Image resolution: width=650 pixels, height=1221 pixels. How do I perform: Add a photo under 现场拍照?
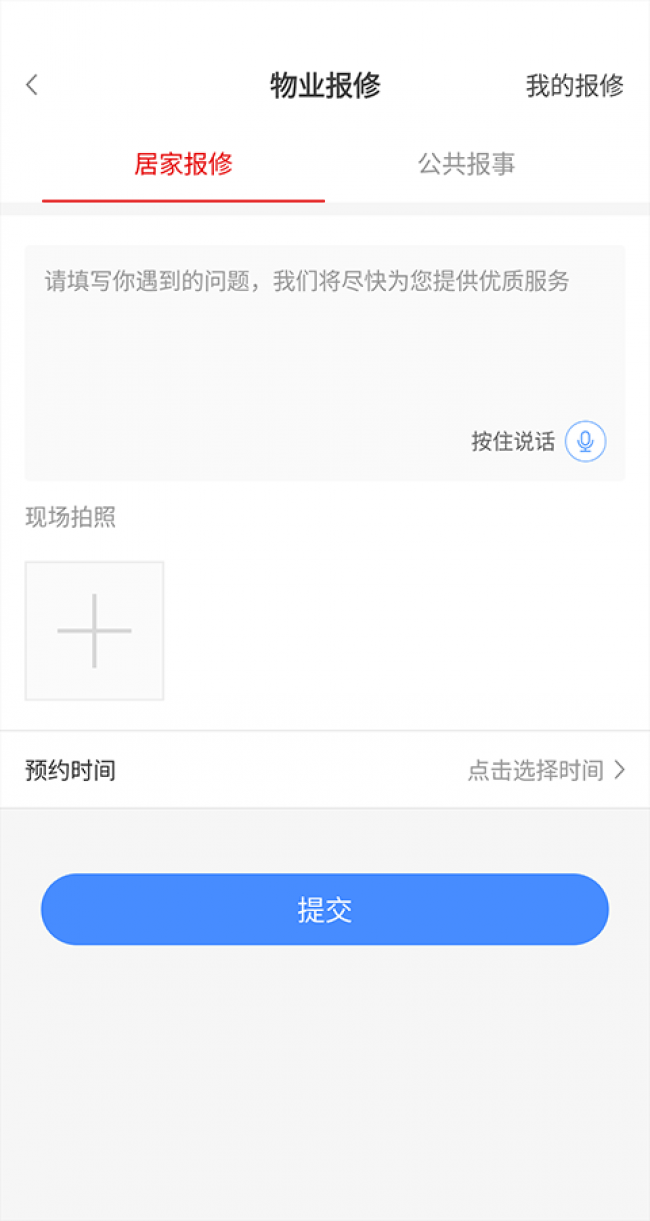click(x=94, y=631)
